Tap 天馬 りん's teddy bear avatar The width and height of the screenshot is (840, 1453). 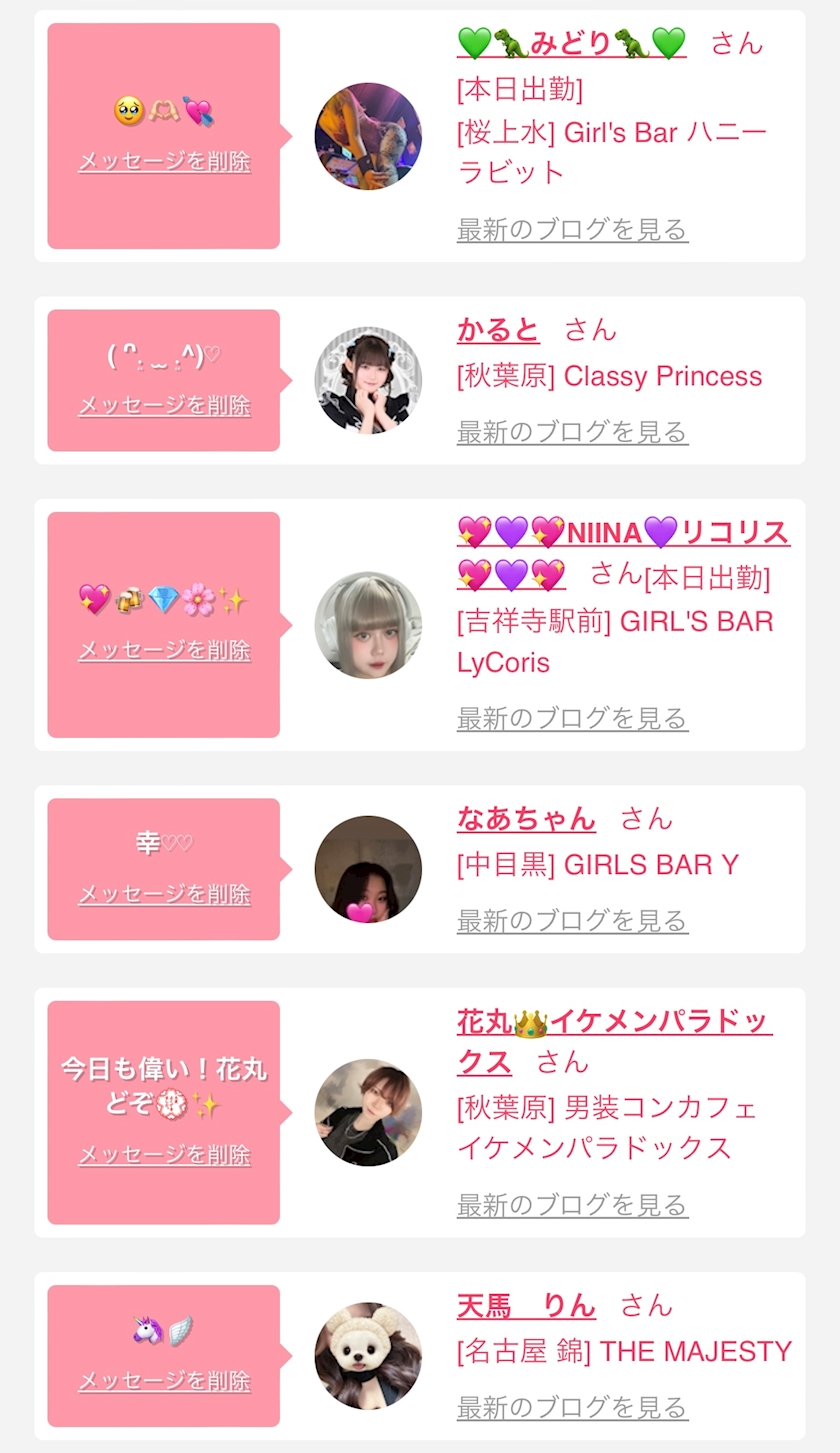click(x=368, y=1356)
